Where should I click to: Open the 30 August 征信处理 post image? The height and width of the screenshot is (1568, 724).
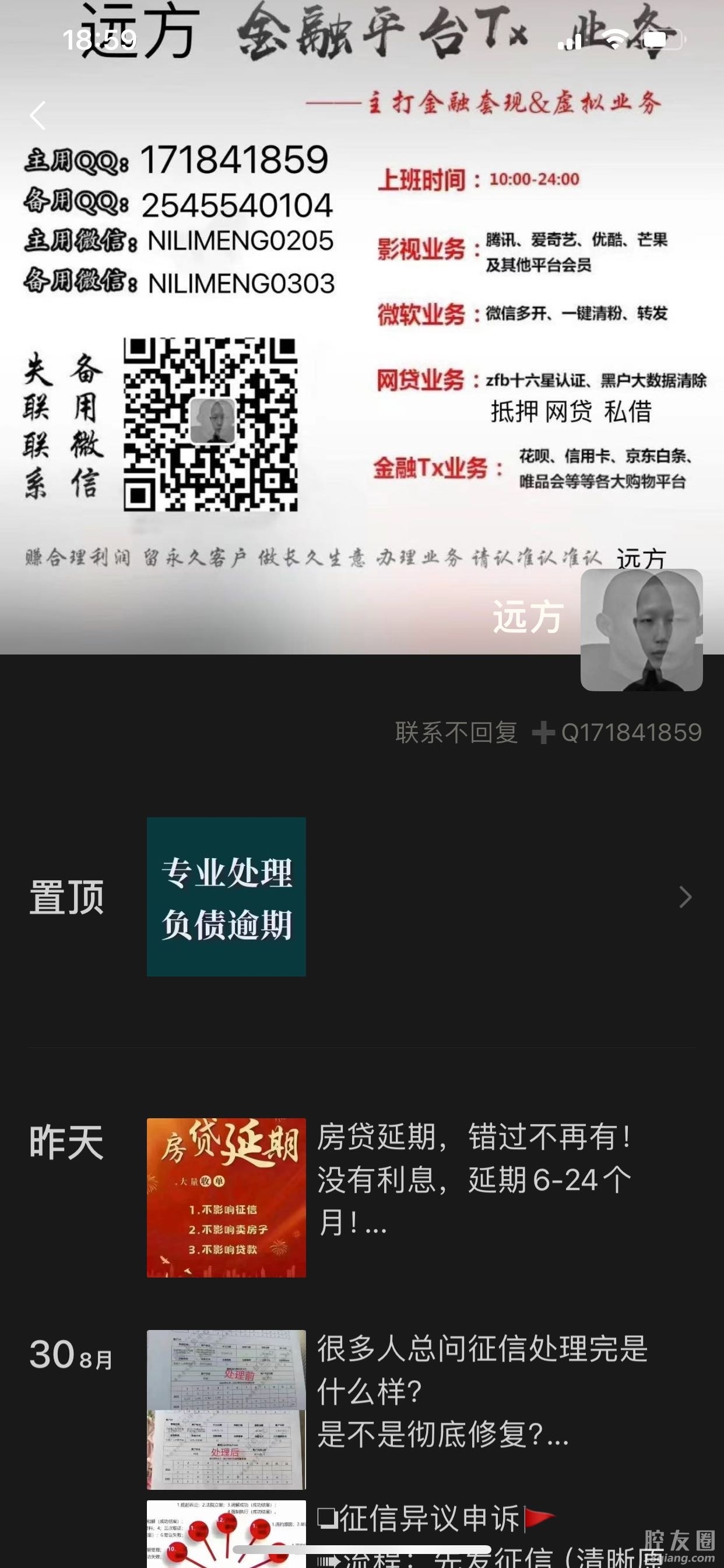226,1409
